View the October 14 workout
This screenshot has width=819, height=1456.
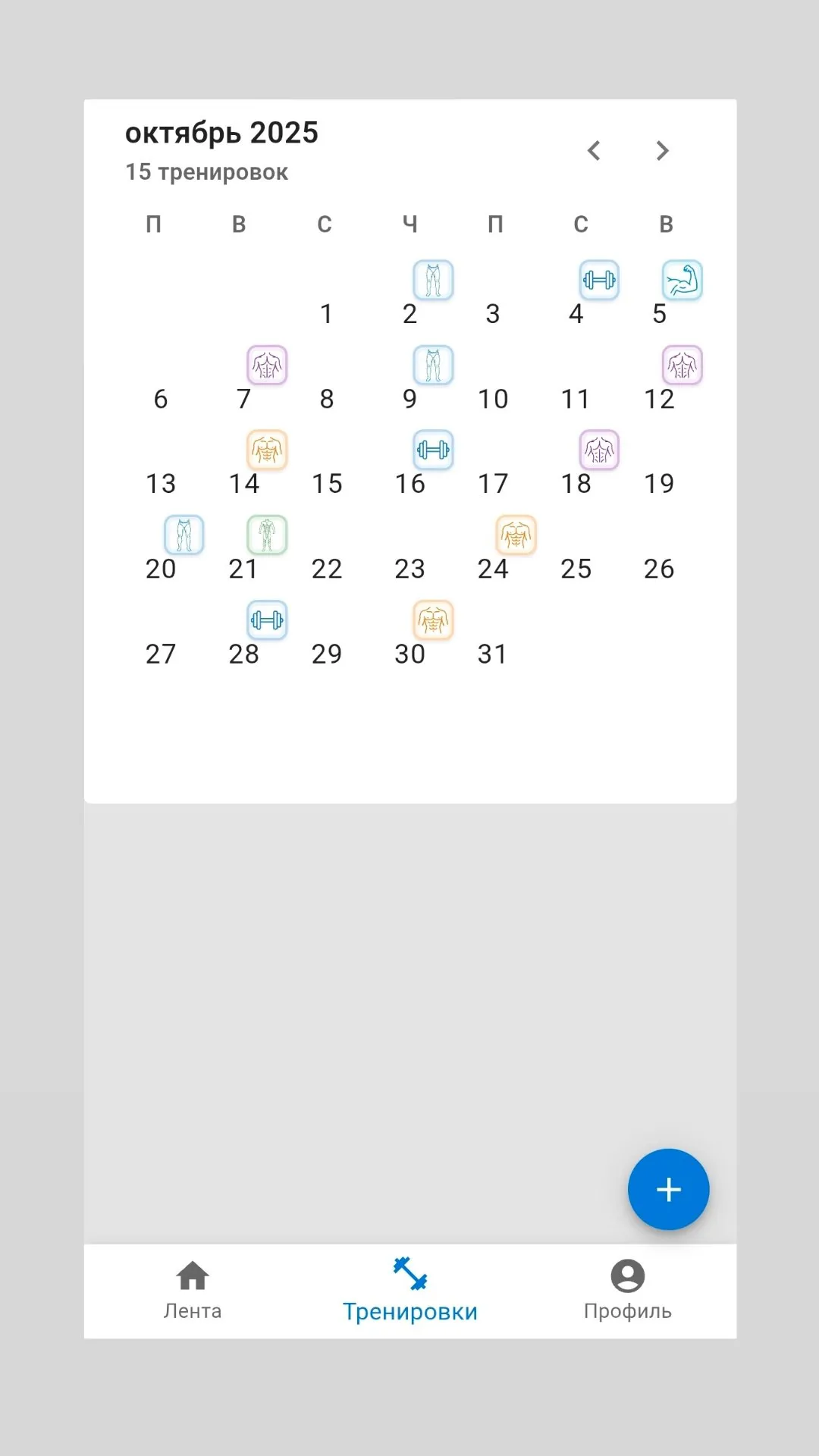coord(267,450)
